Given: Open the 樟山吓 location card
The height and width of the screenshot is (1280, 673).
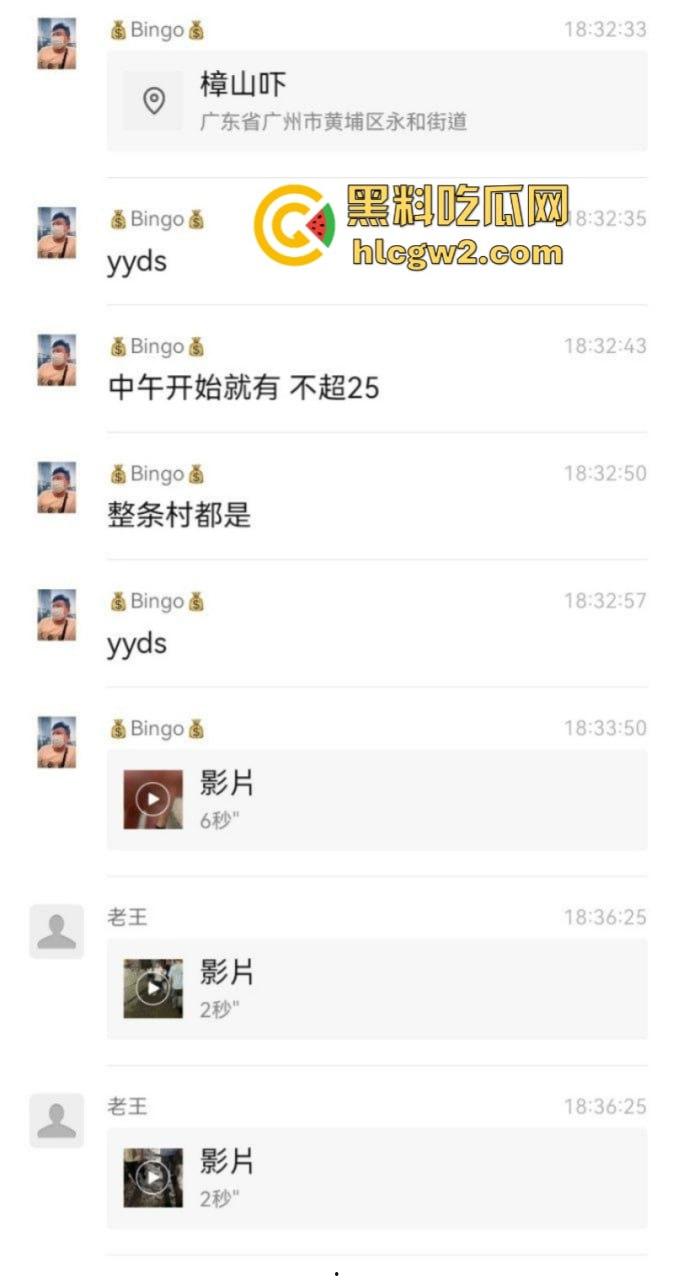Looking at the screenshot, I should coord(376,101).
